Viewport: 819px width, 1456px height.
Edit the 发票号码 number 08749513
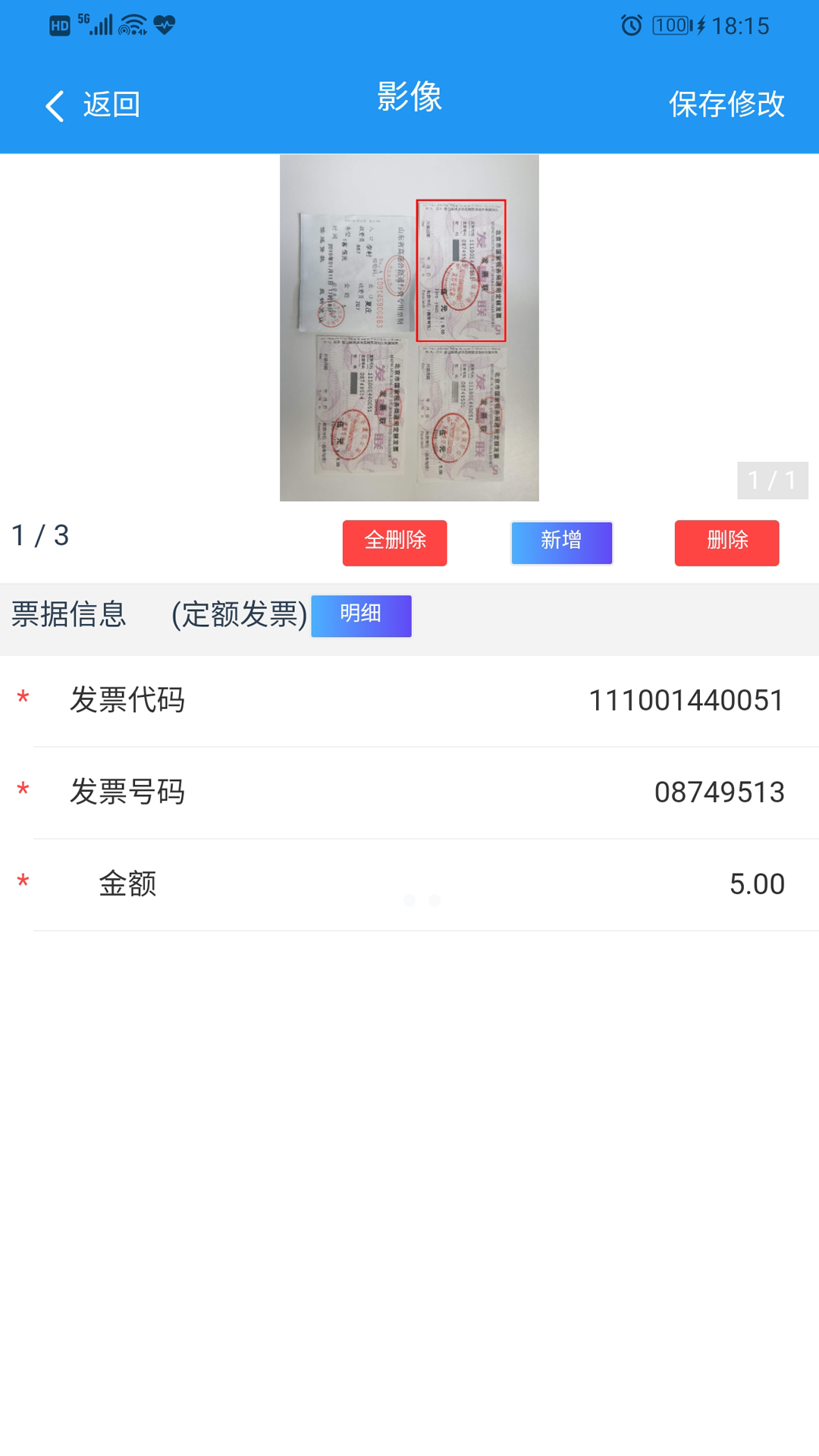tap(719, 791)
